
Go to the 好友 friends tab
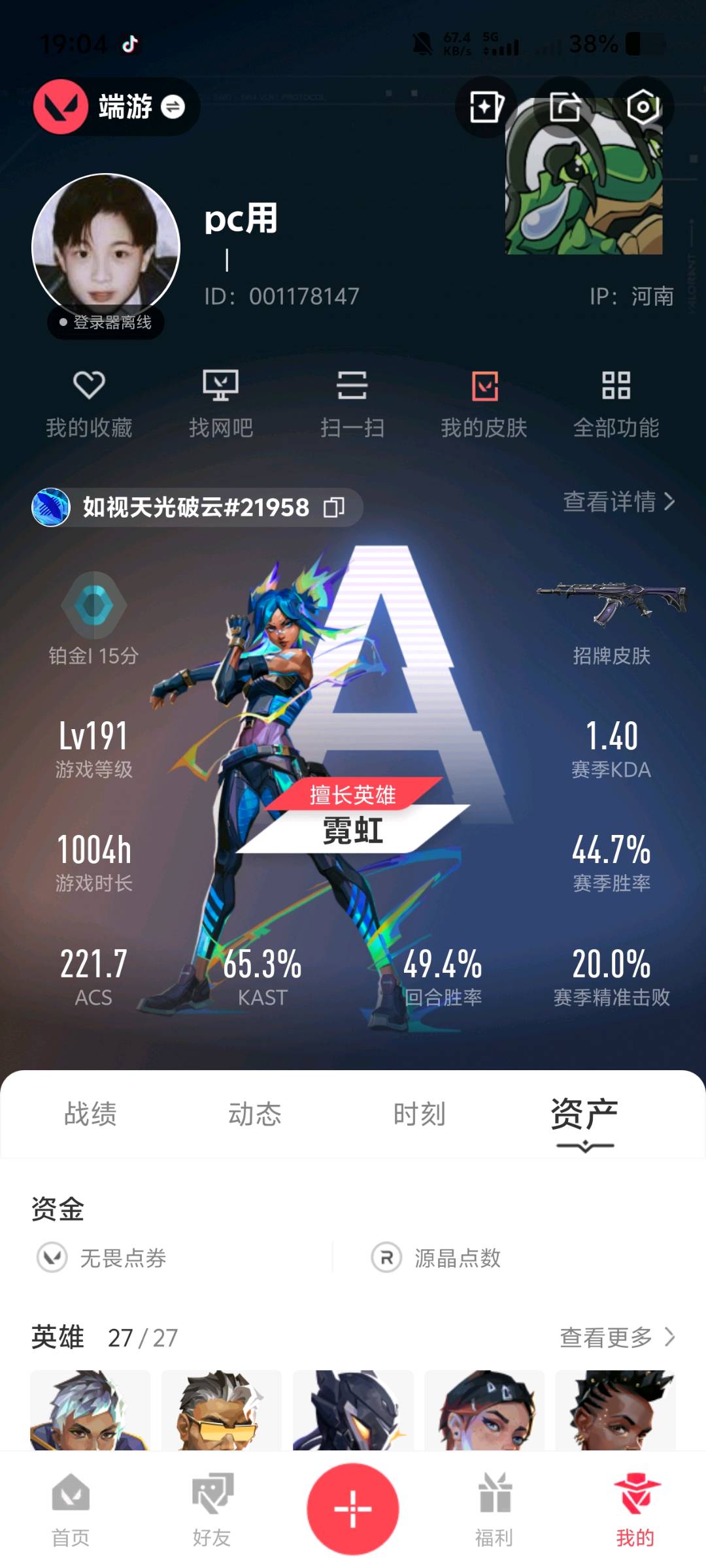point(212,1509)
